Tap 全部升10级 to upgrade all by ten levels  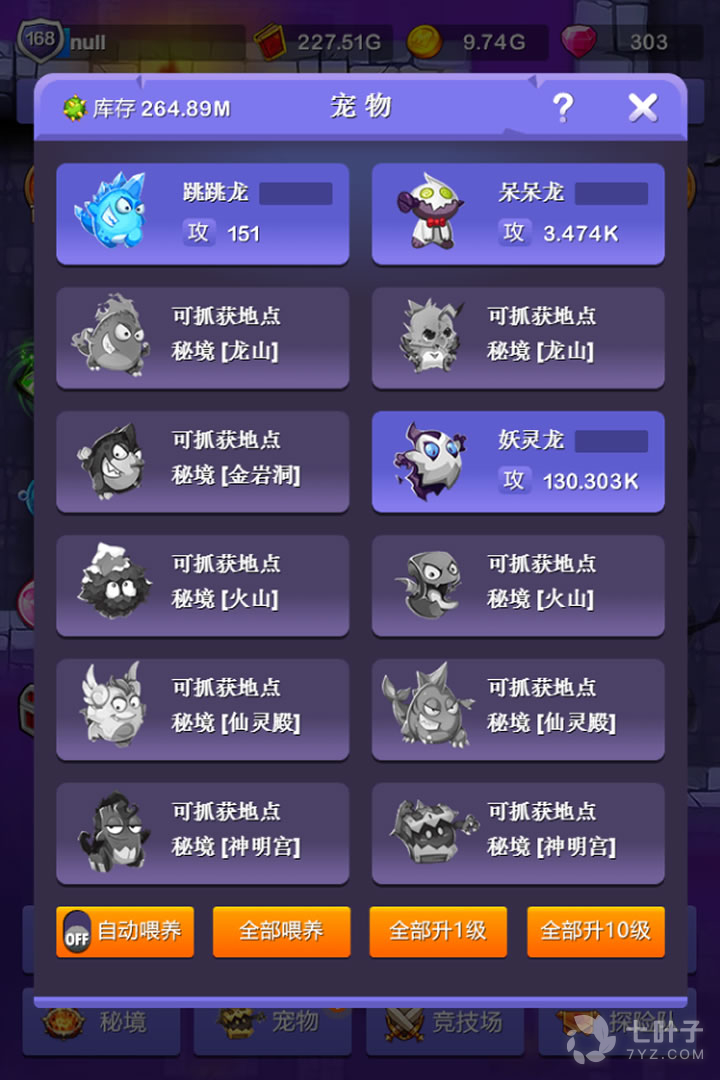pyautogui.click(x=596, y=932)
